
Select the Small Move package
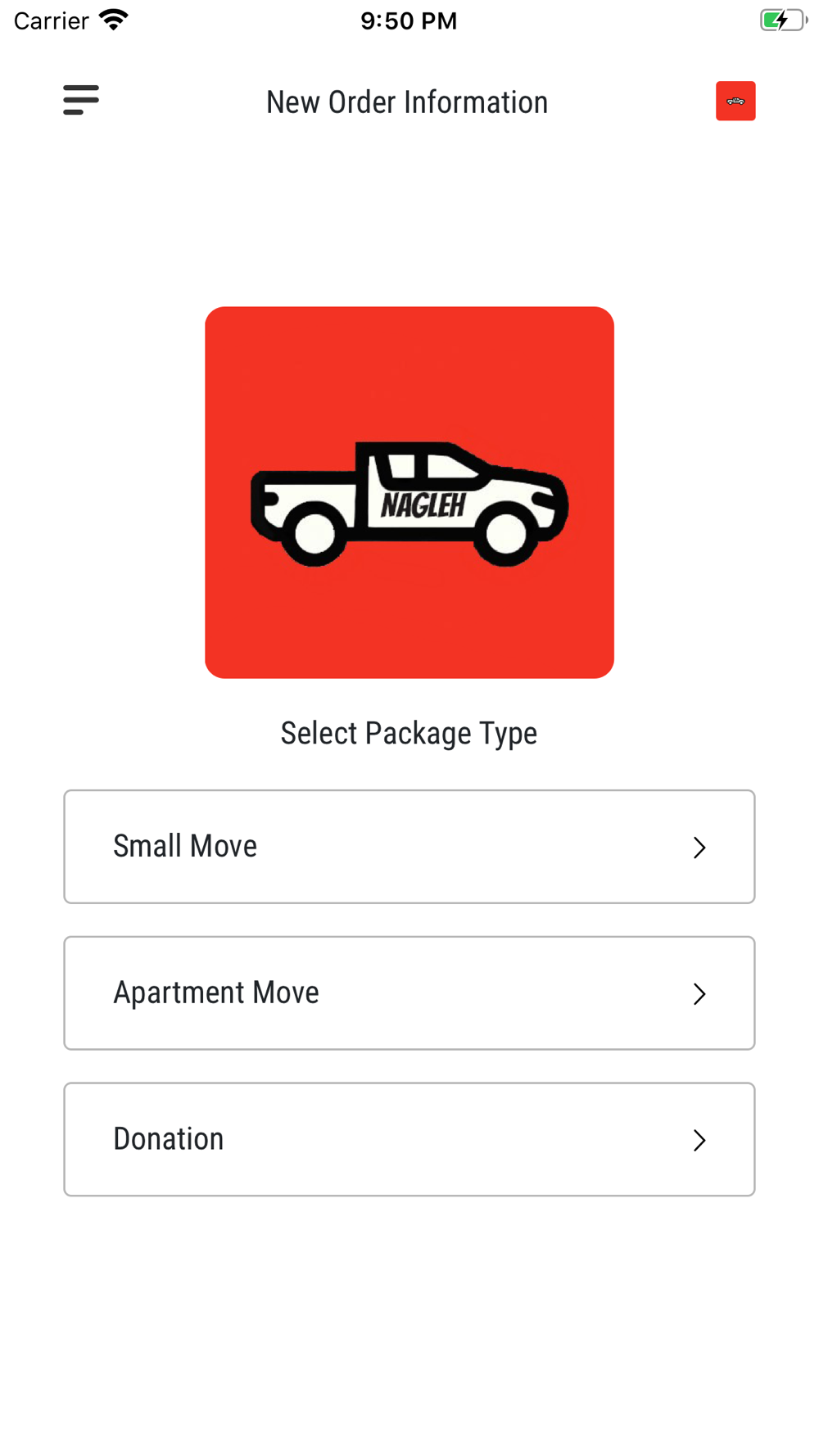(x=409, y=847)
